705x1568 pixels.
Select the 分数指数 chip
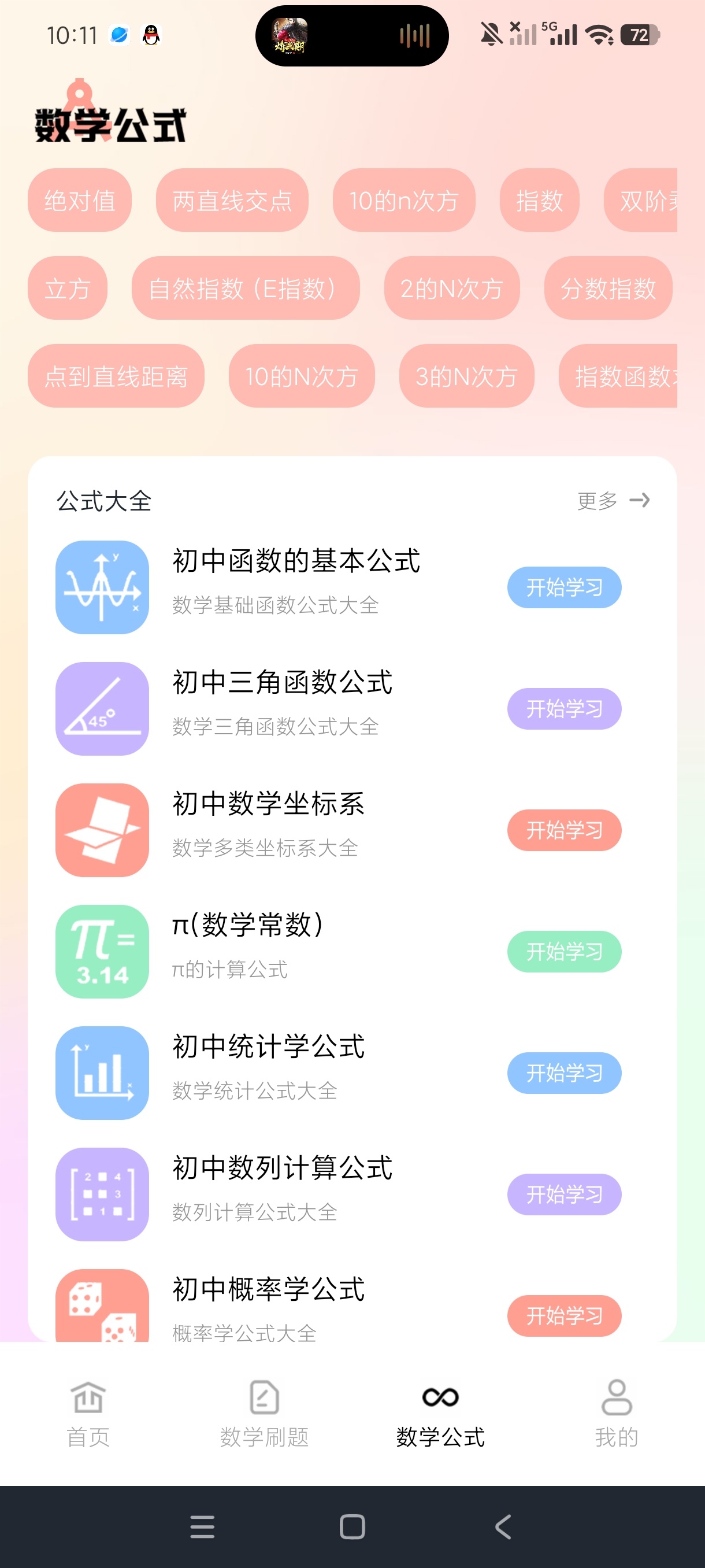coord(608,288)
